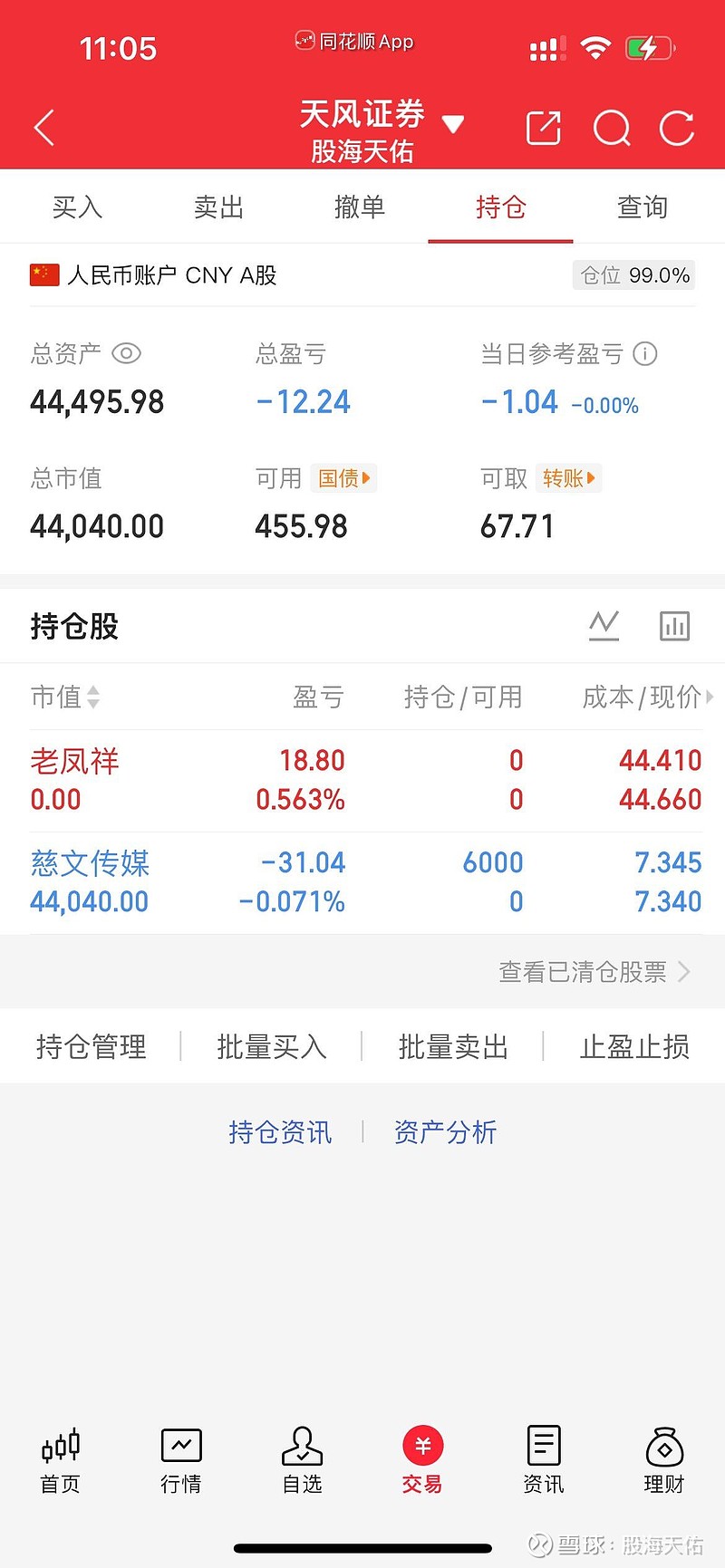Open the 天风证券 account dropdown
This screenshot has width=725, height=1568.
pos(453,124)
